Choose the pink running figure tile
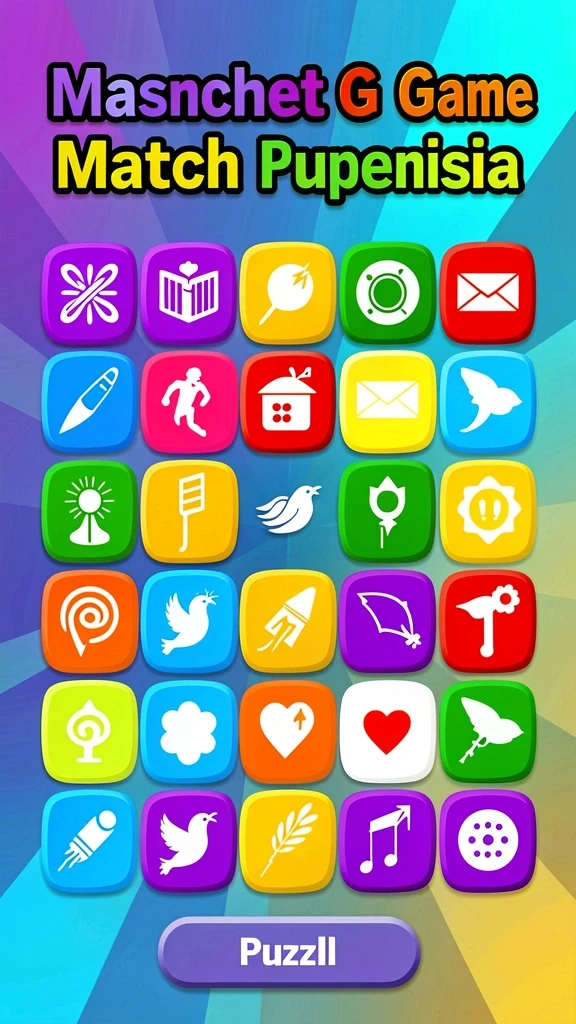 tap(189, 402)
